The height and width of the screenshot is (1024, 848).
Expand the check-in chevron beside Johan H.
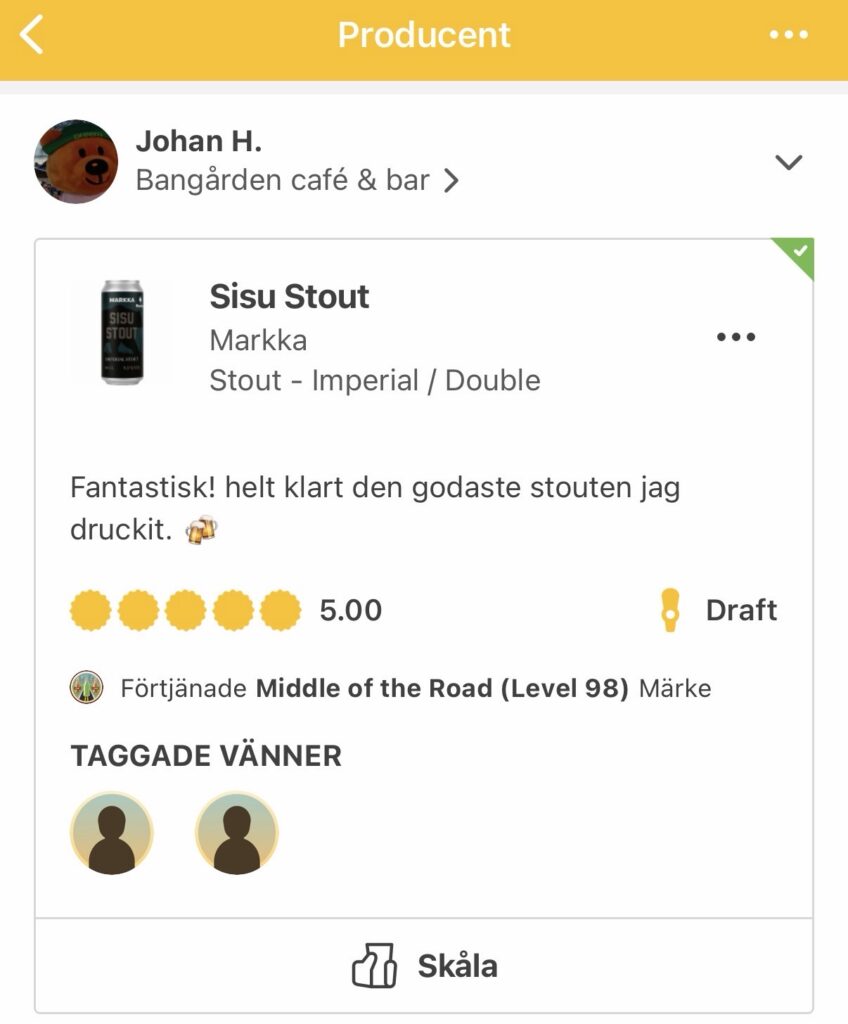point(789,162)
